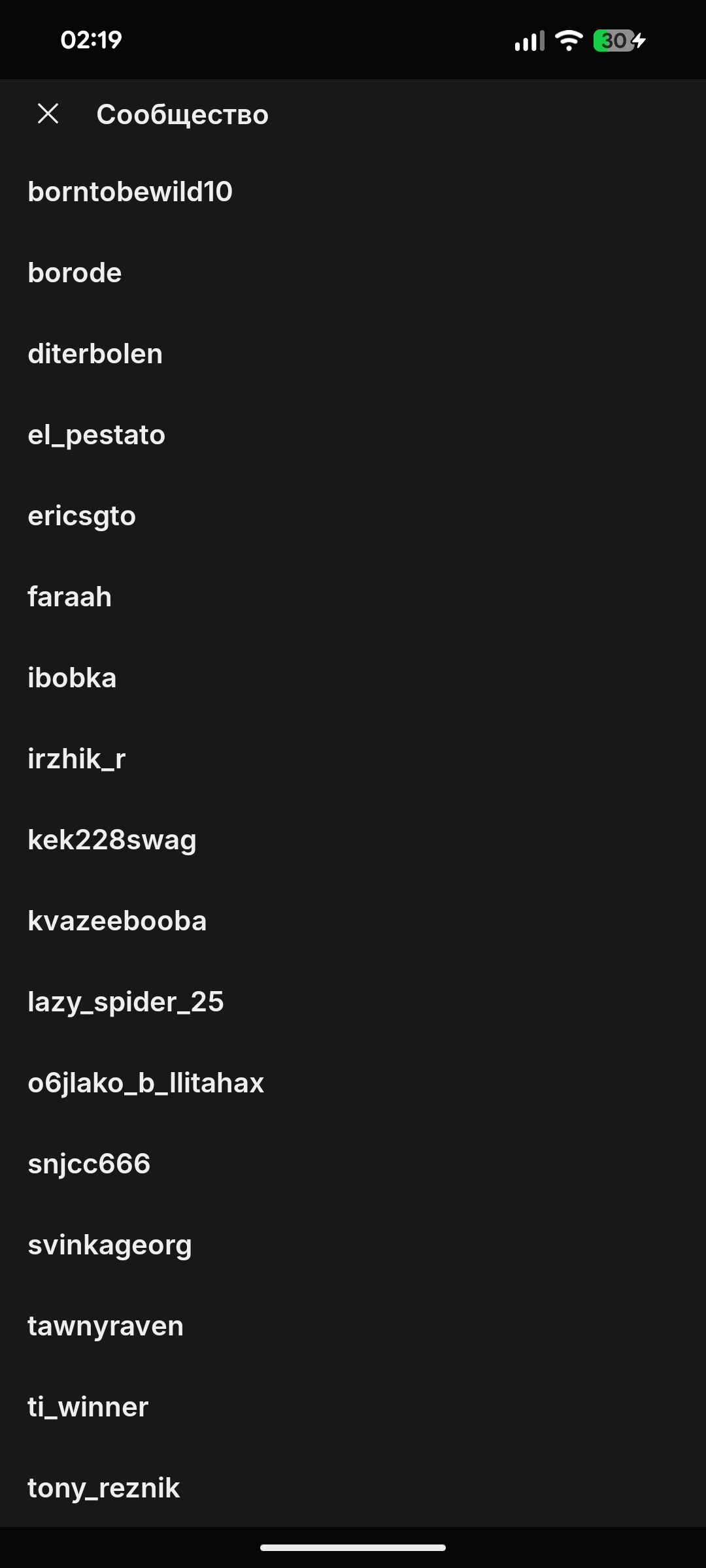The height and width of the screenshot is (1568, 706).
Task: Open user borntobewild10
Action: click(130, 192)
